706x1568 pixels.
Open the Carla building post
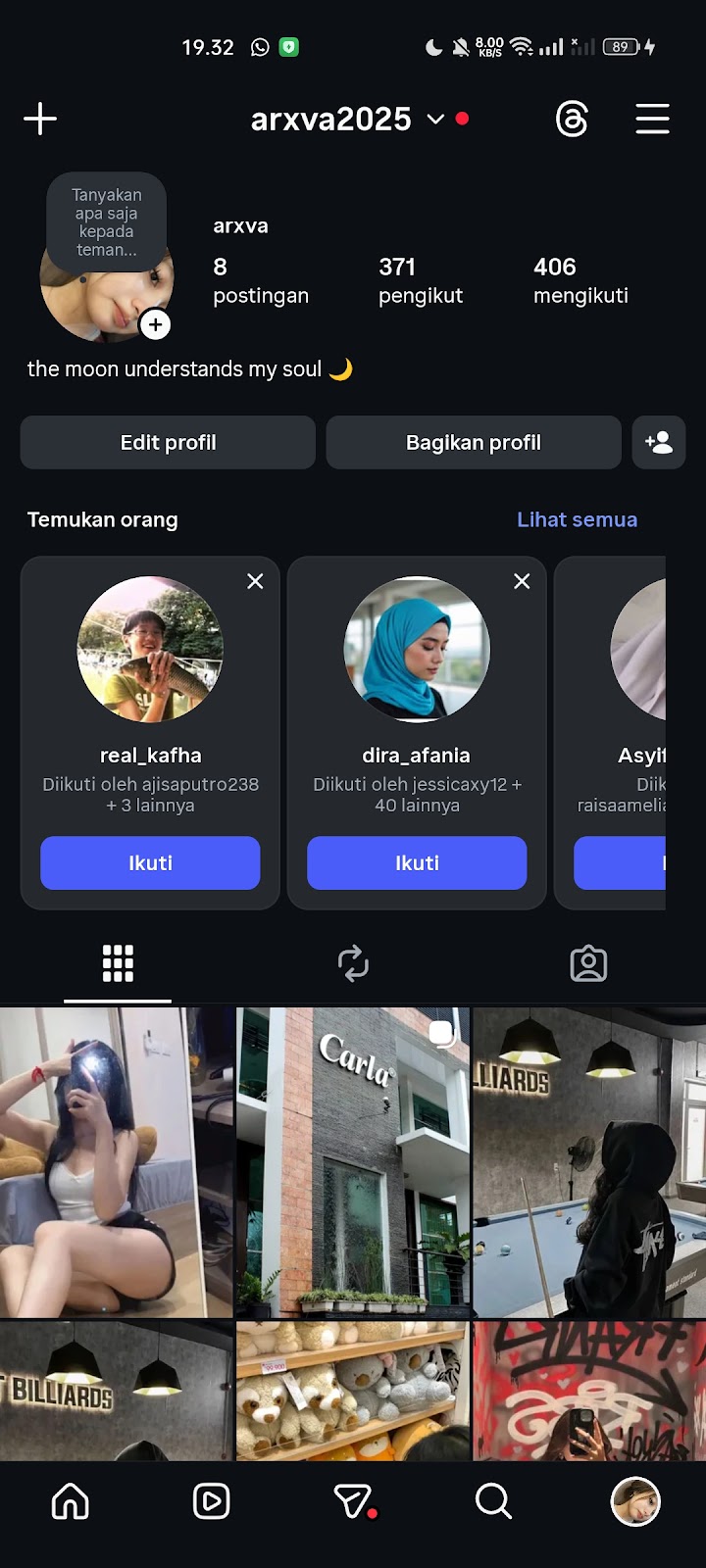353,1162
